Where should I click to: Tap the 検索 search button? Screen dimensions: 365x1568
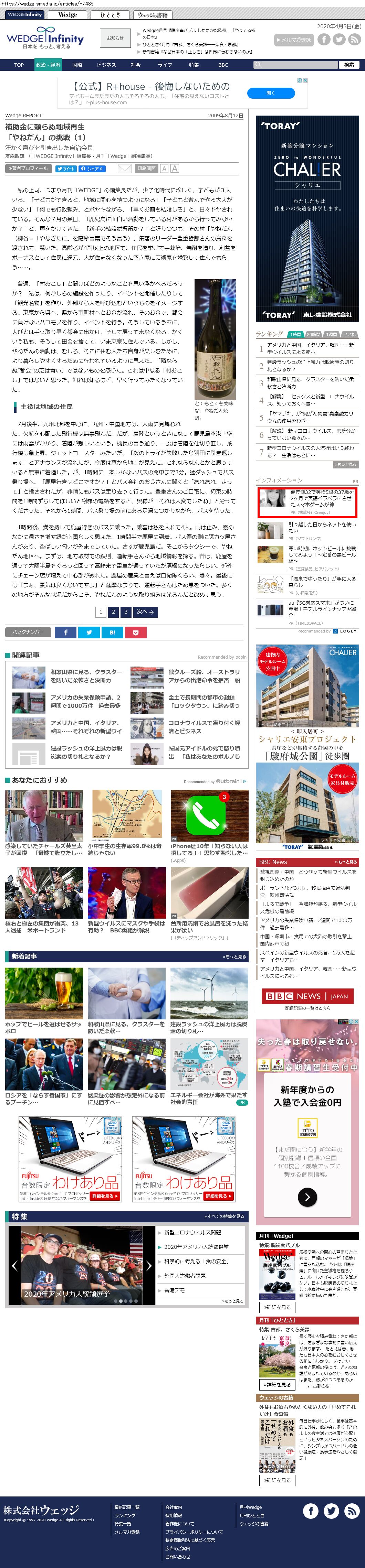(x=348, y=65)
